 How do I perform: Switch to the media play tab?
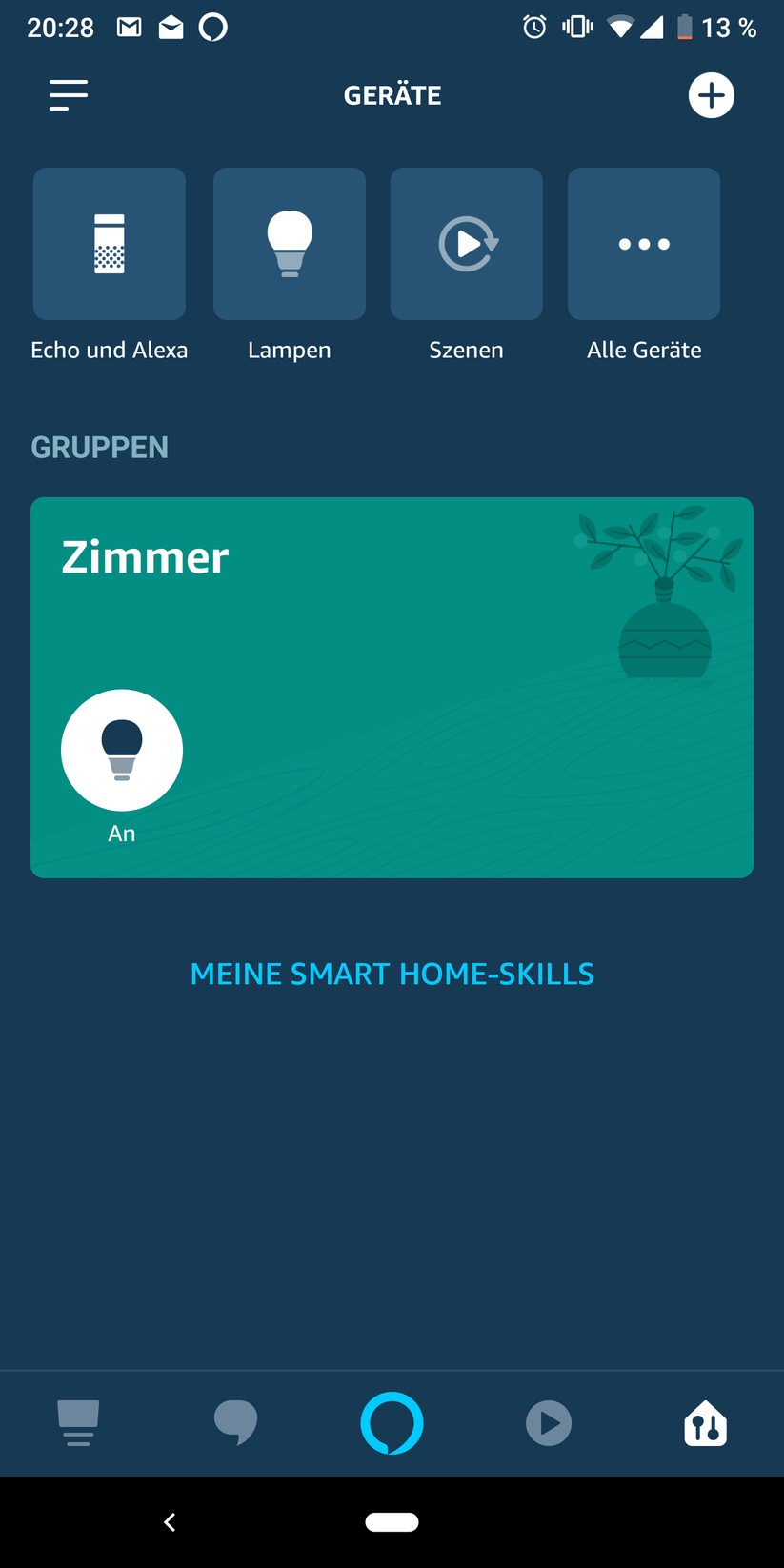(x=549, y=1423)
